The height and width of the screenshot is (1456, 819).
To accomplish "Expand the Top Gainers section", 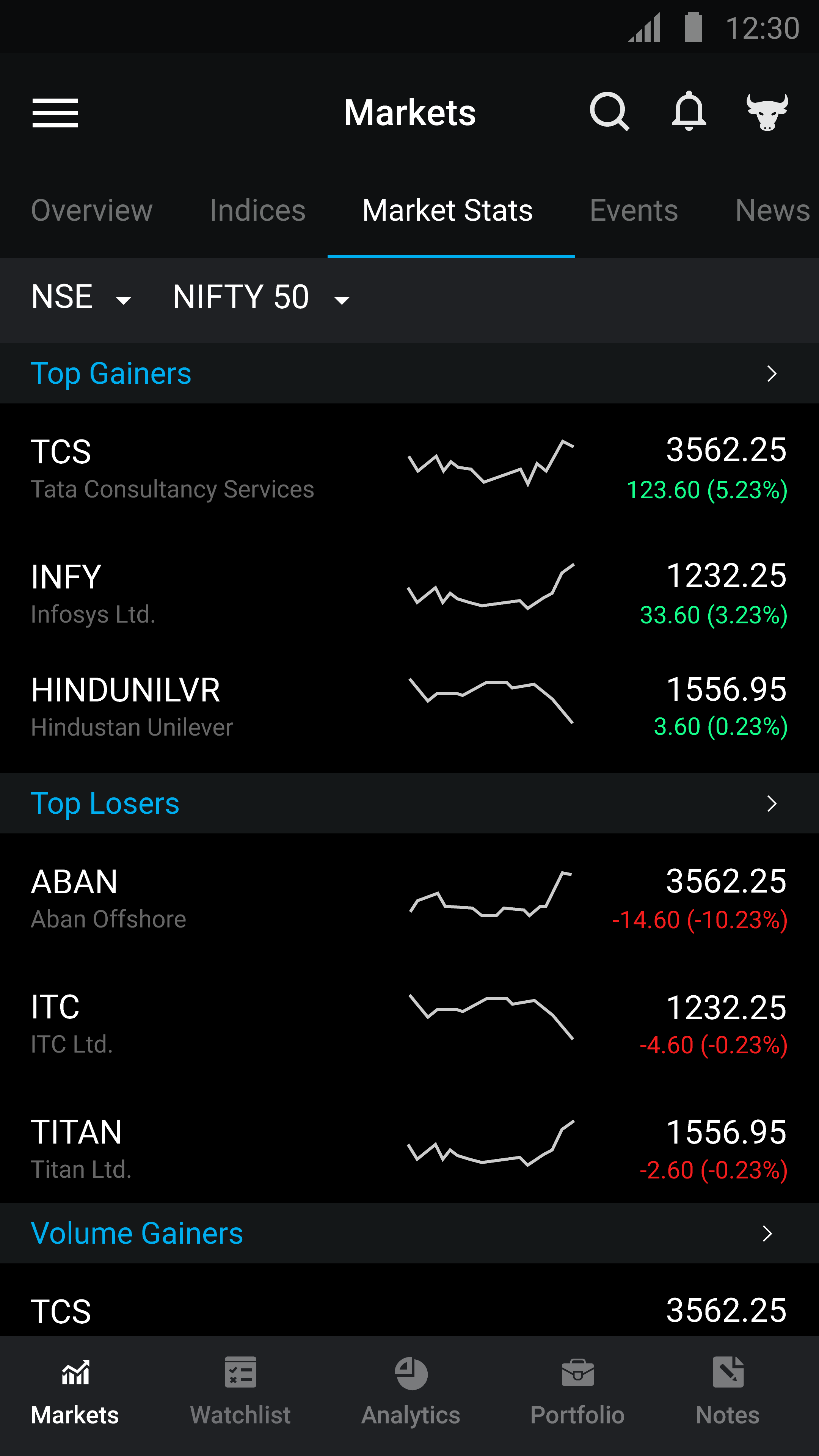I will coord(409,373).
